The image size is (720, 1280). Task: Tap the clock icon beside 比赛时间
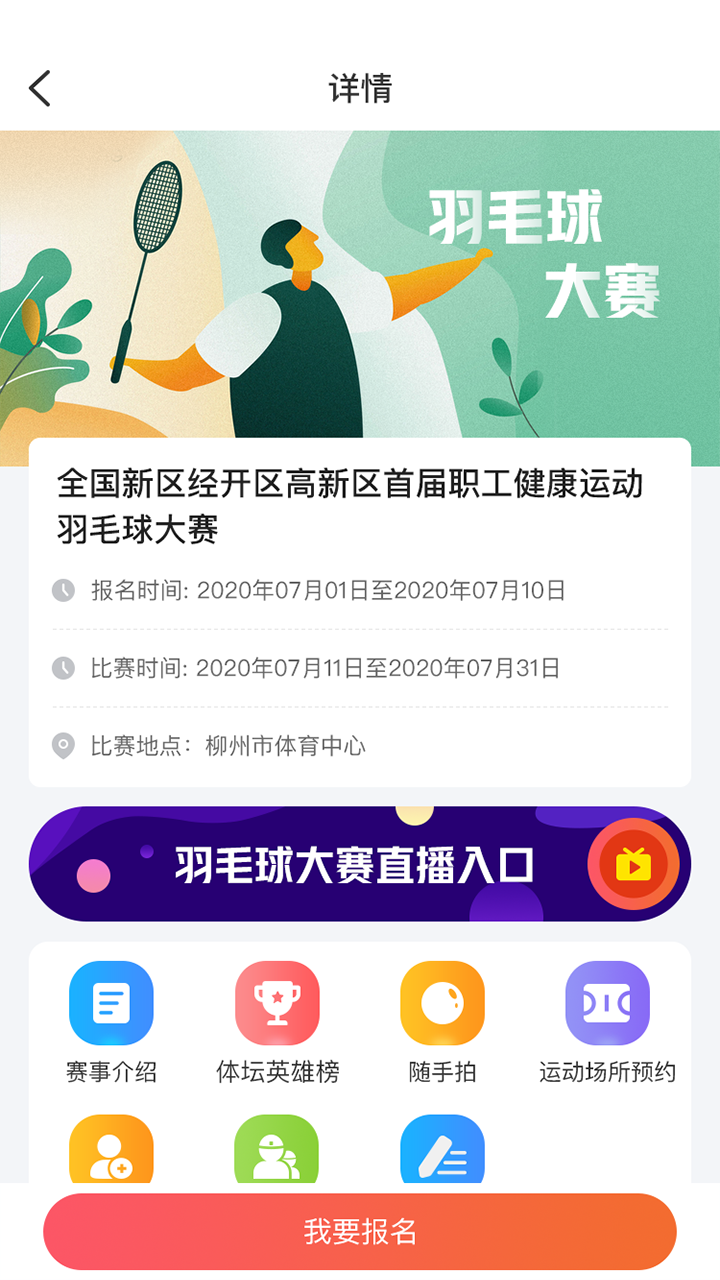[x=63, y=668]
